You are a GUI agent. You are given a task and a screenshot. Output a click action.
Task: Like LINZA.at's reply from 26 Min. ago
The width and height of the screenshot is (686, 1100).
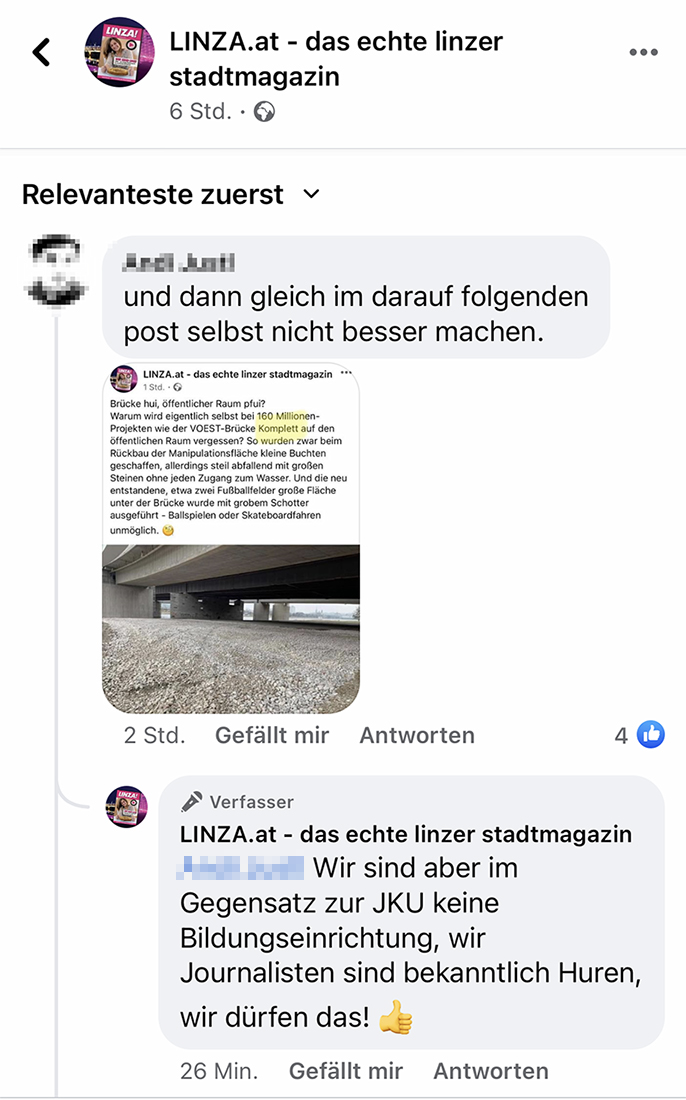[345, 1071]
